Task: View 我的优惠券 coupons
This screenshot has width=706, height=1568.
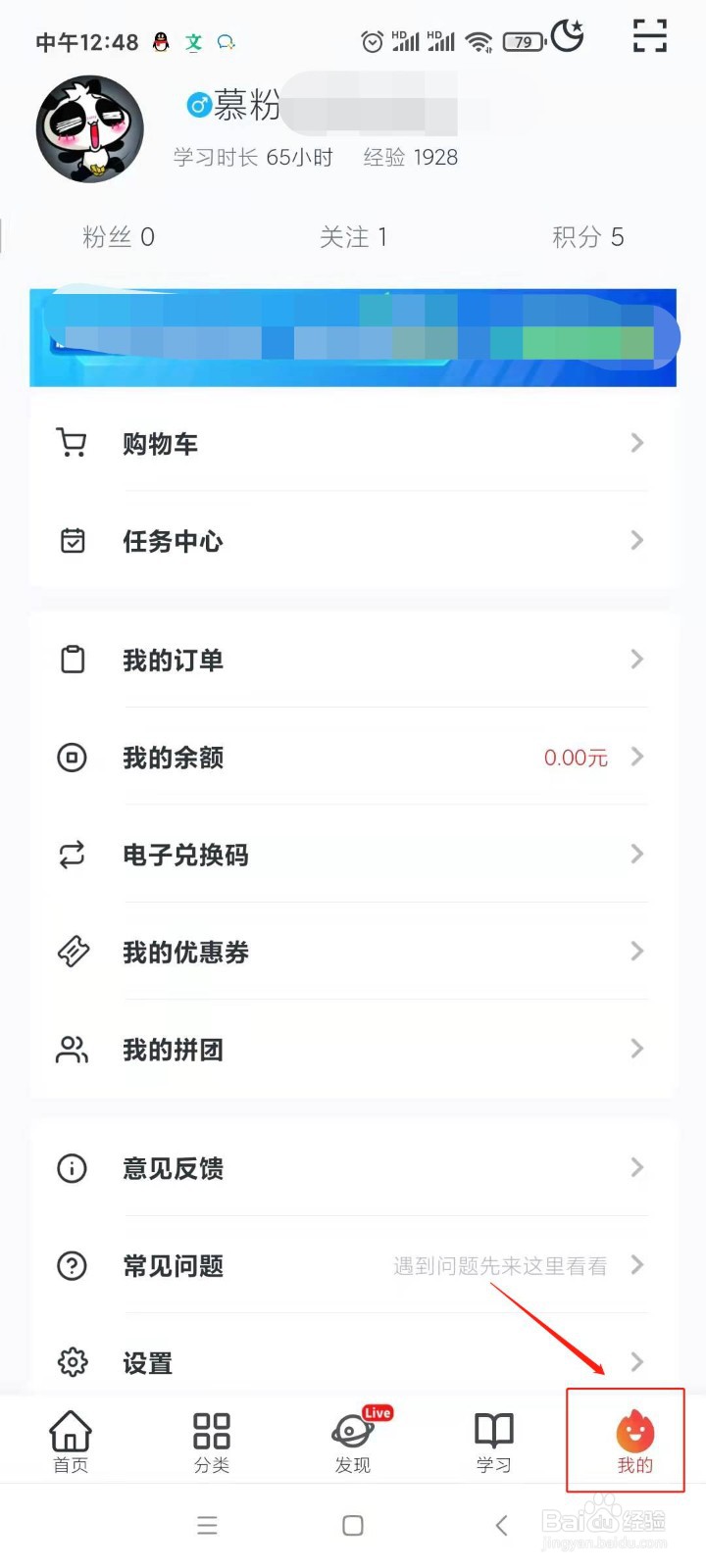Action: click(x=353, y=952)
